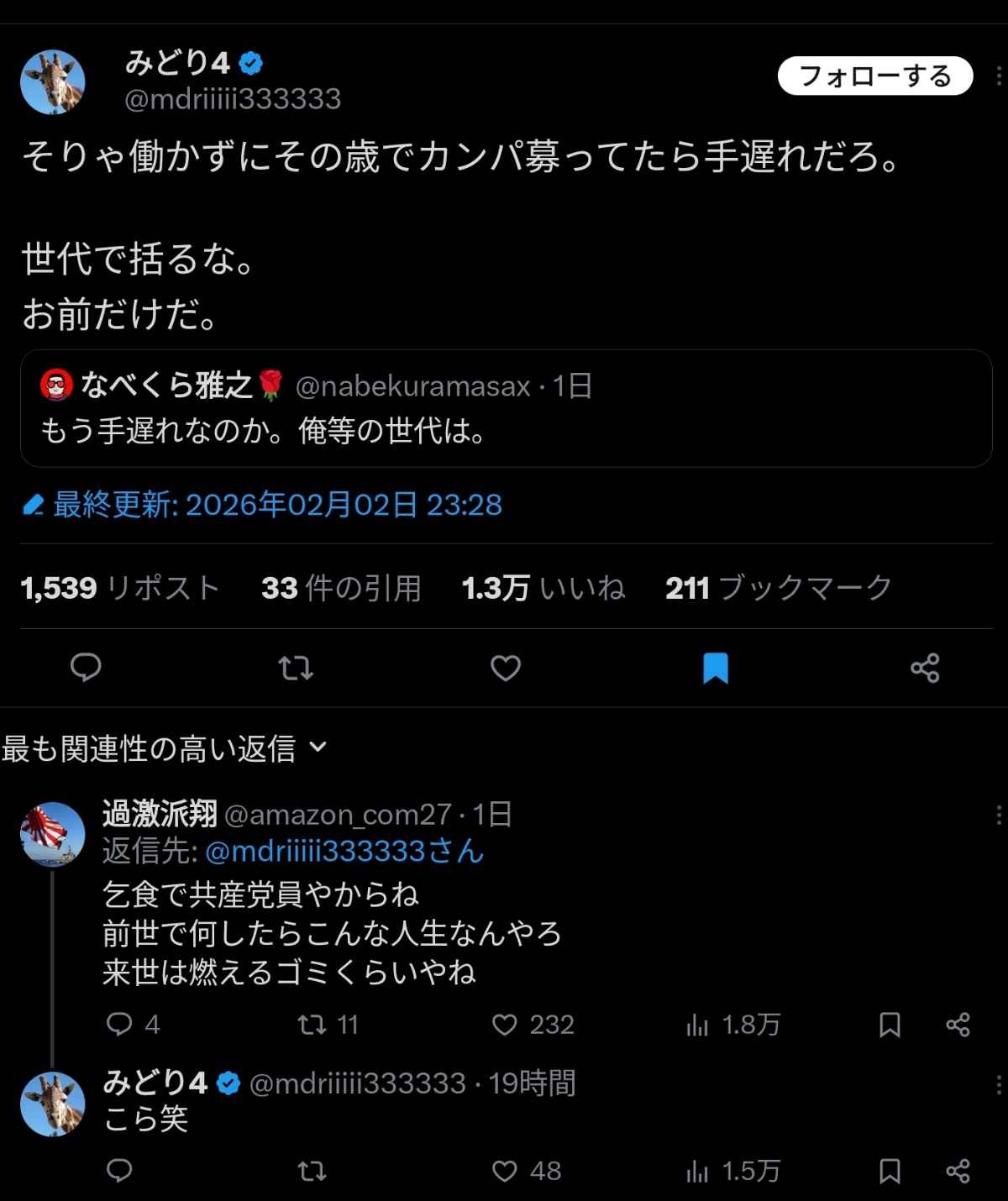Image resolution: width=1008 pixels, height=1201 pixels.
Task: Open the @mdriiiii333333さん mention link
Action: point(344,851)
